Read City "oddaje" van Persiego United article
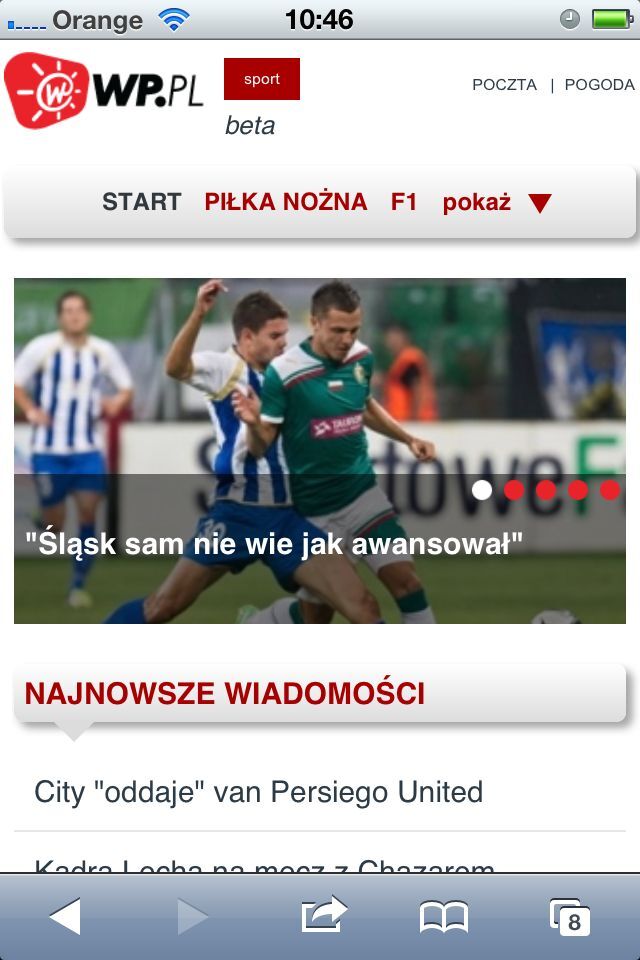The width and height of the screenshot is (640, 960). pyautogui.click(x=258, y=792)
